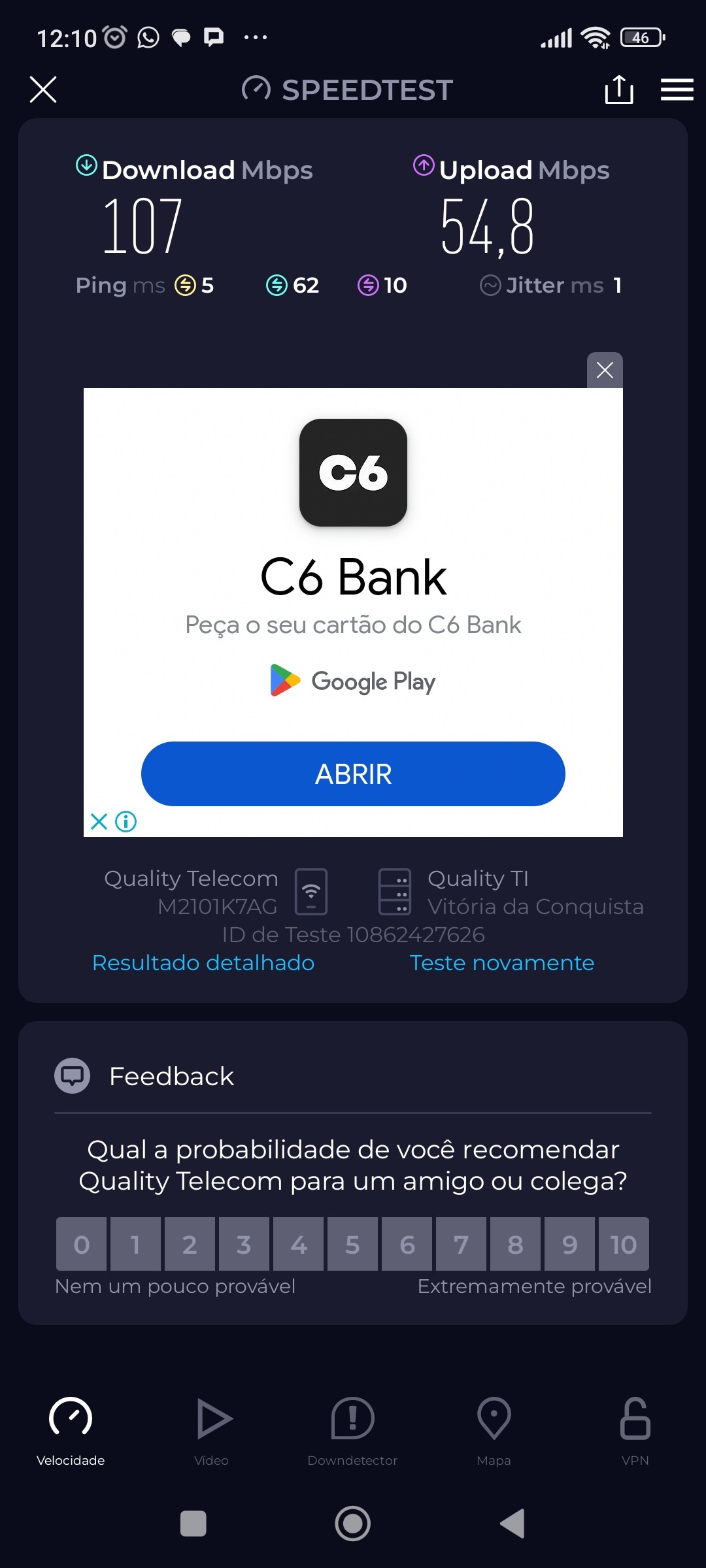Give the maximum score of 10

[x=623, y=1245]
